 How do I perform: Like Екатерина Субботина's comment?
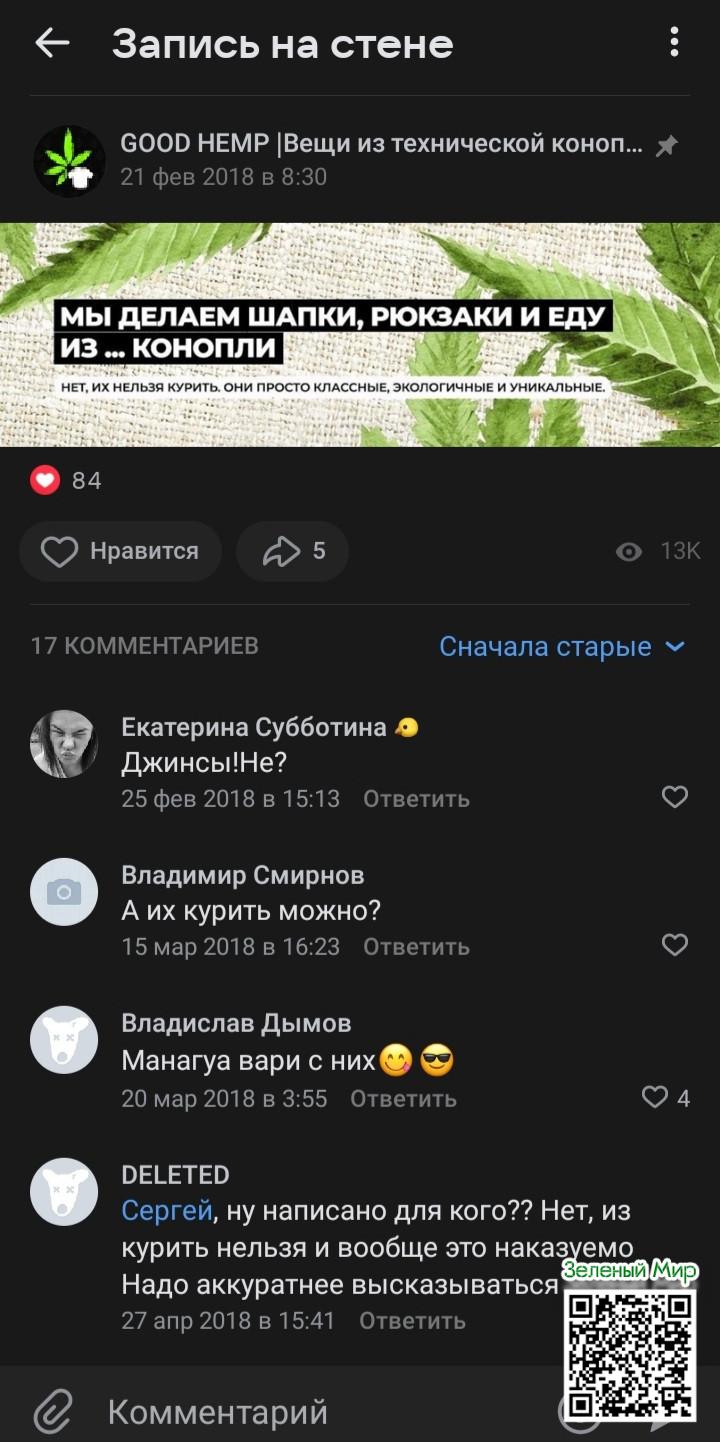(675, 797)
